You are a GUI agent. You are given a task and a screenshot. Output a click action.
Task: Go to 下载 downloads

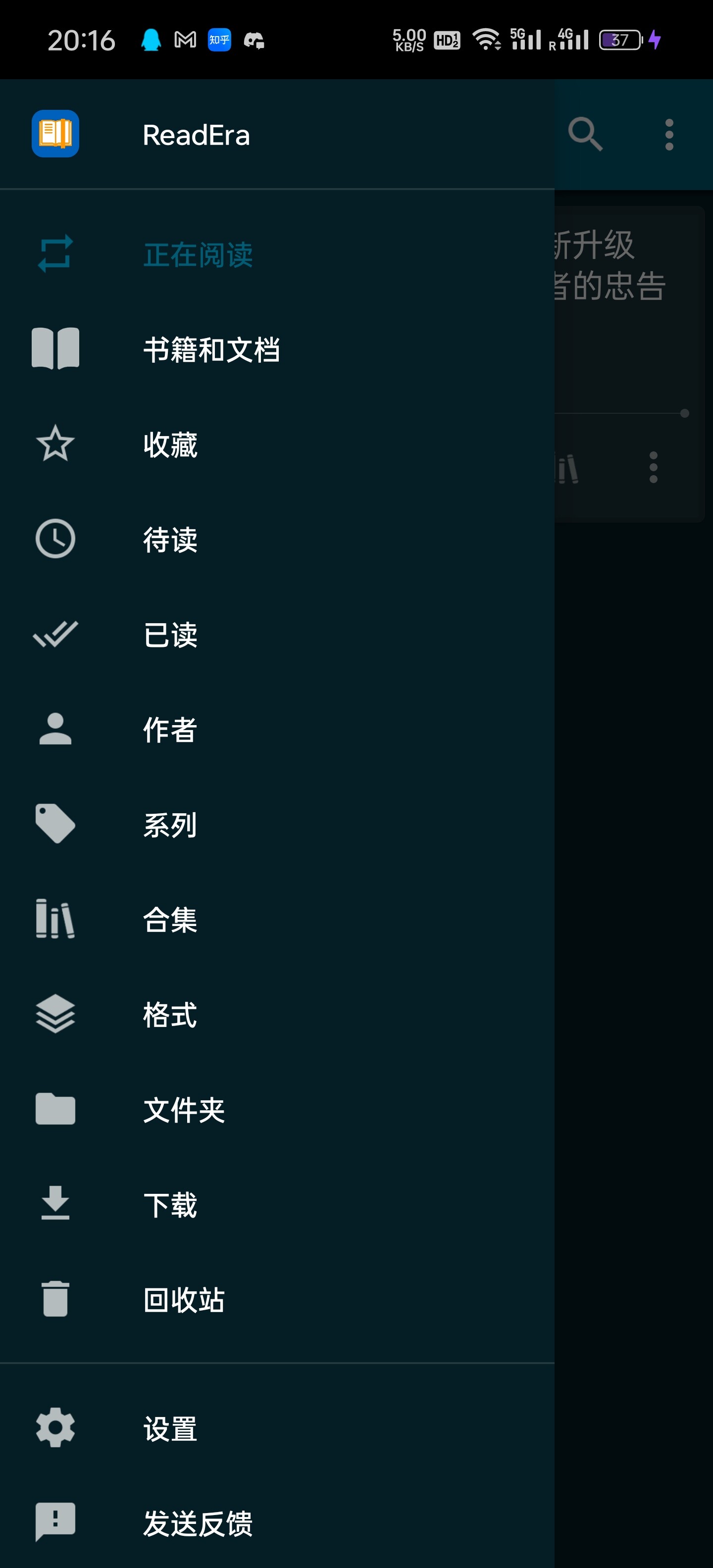[170, 1205]
